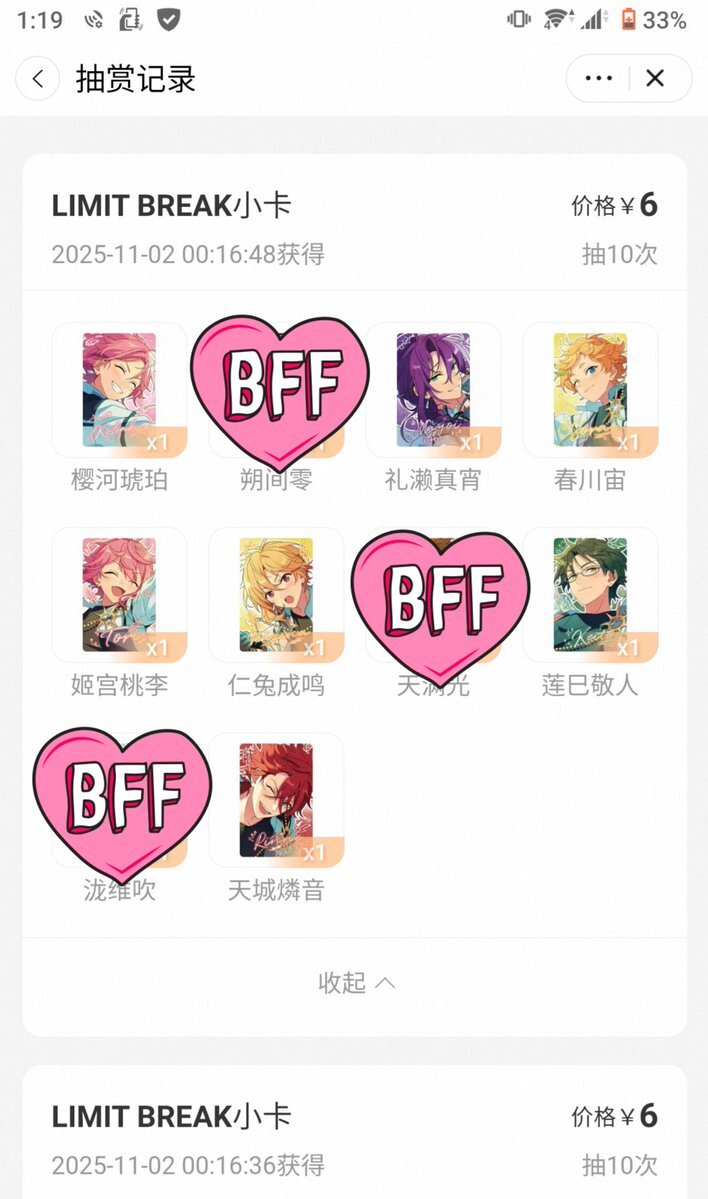The height and width of the screenshot is (1199, 708).
Task: Select the 春川宙 card
Action: click(x=590, y=390)
